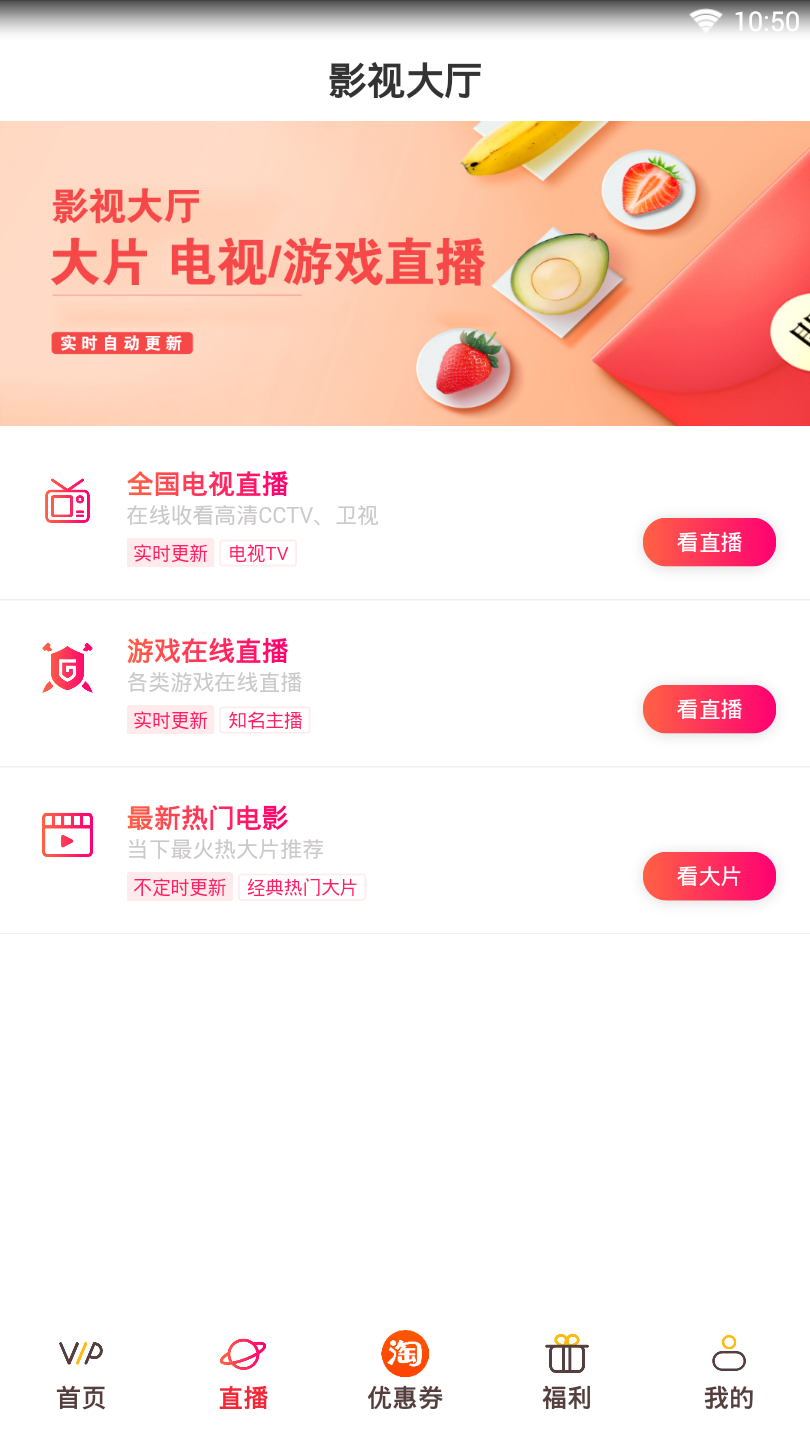Open the 福利 tab
Viewport: 810px width, 1440px height.
tap(567, 1375)
